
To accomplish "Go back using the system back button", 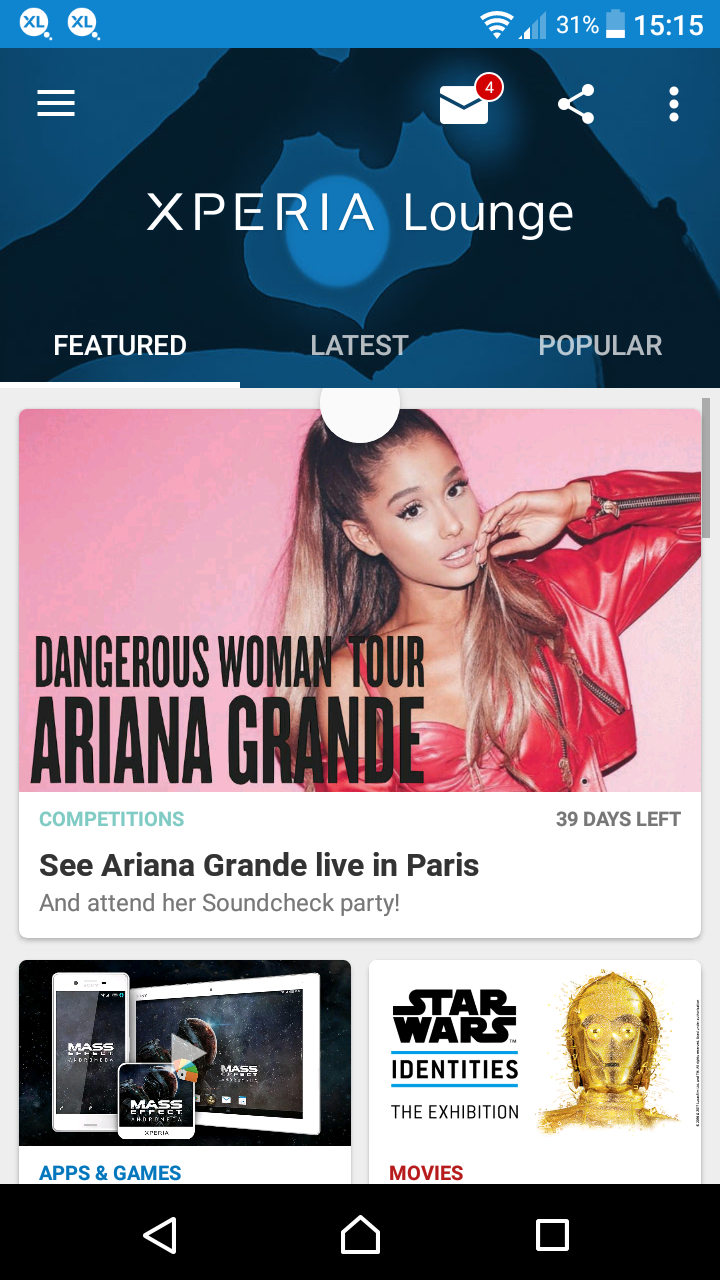I will tap(160, 1235).
